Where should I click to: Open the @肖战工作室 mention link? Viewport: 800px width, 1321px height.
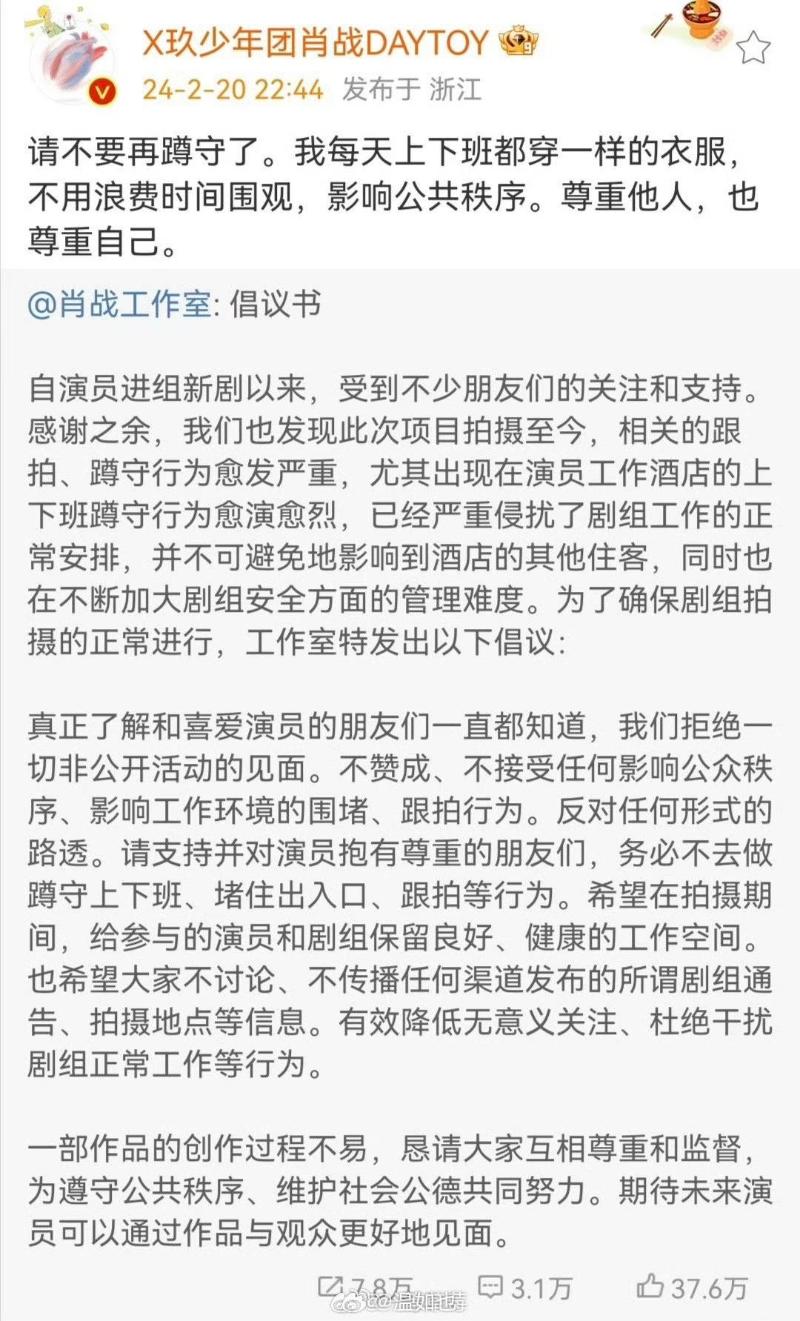pos(119,305)
